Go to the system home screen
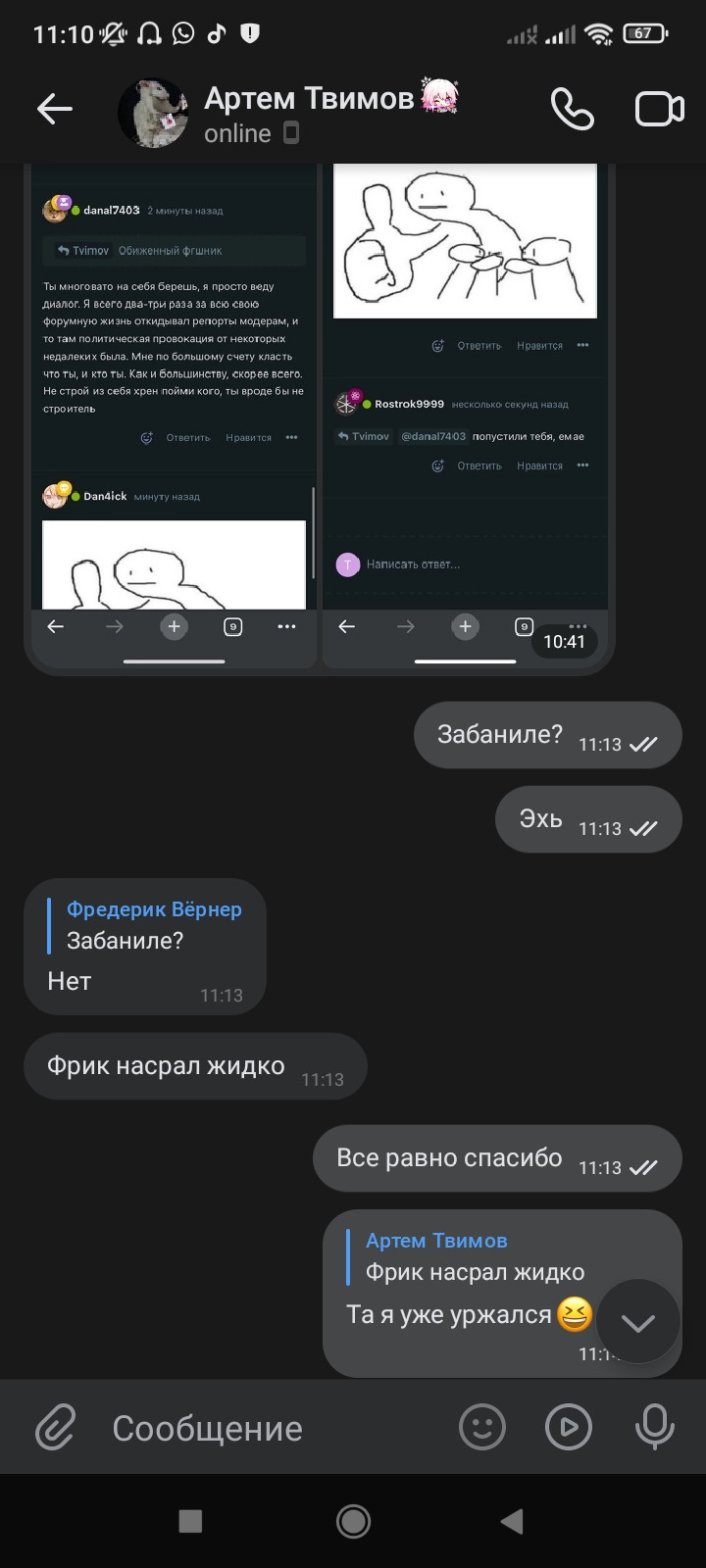Viewport: 706px width, 1568px height. coord(353,1521)
